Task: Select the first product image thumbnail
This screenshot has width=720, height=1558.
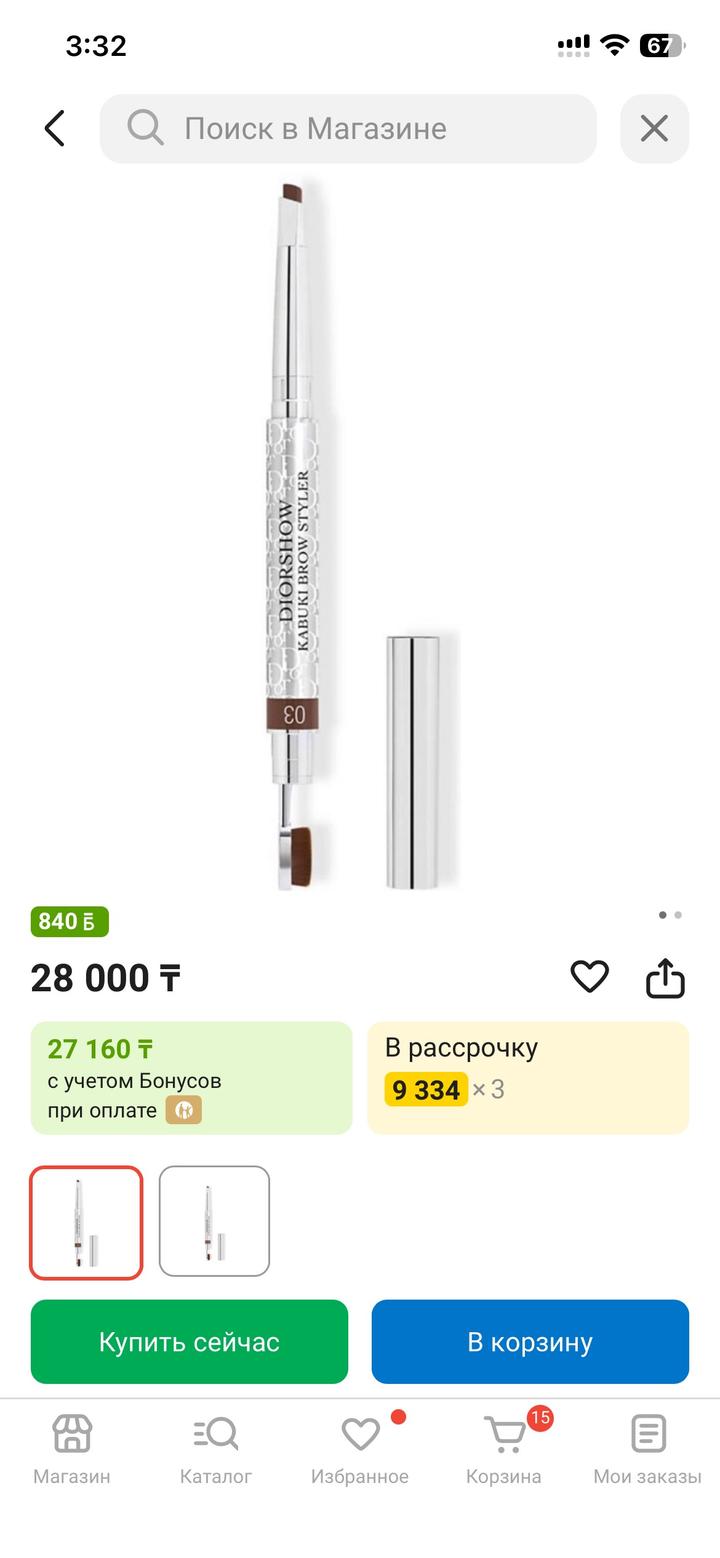Action: 86,1222
